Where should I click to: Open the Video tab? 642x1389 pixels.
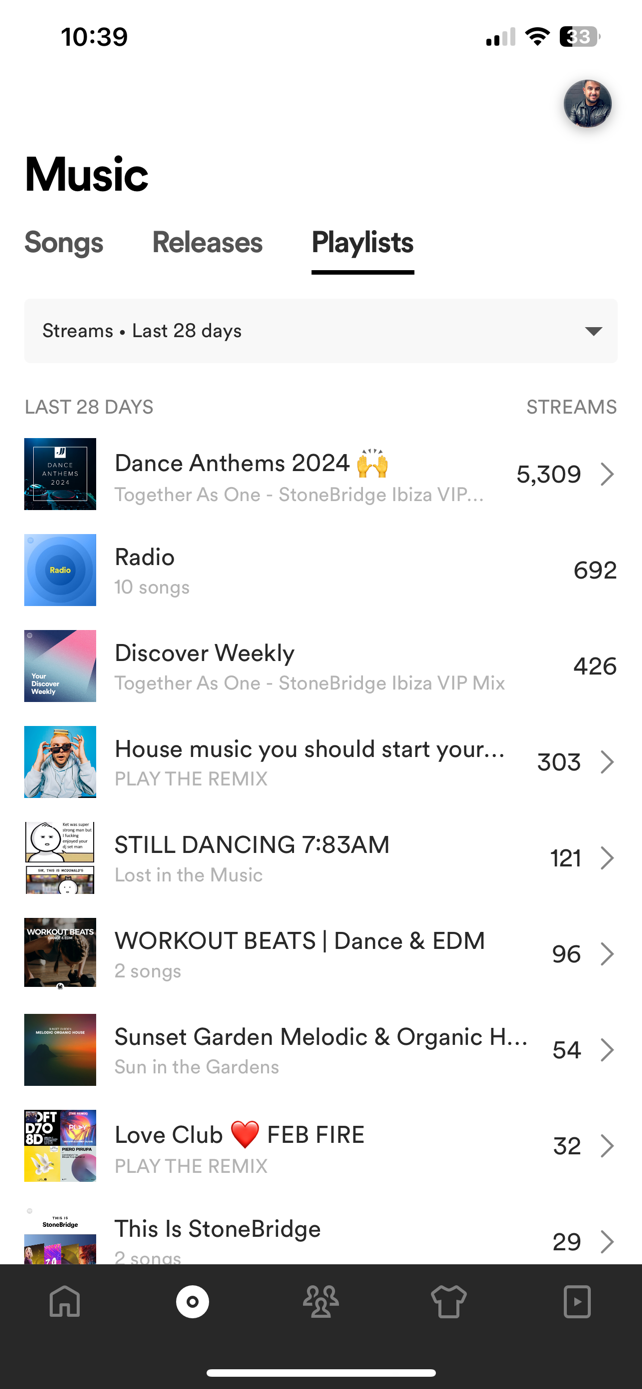tap(577, 1302)
